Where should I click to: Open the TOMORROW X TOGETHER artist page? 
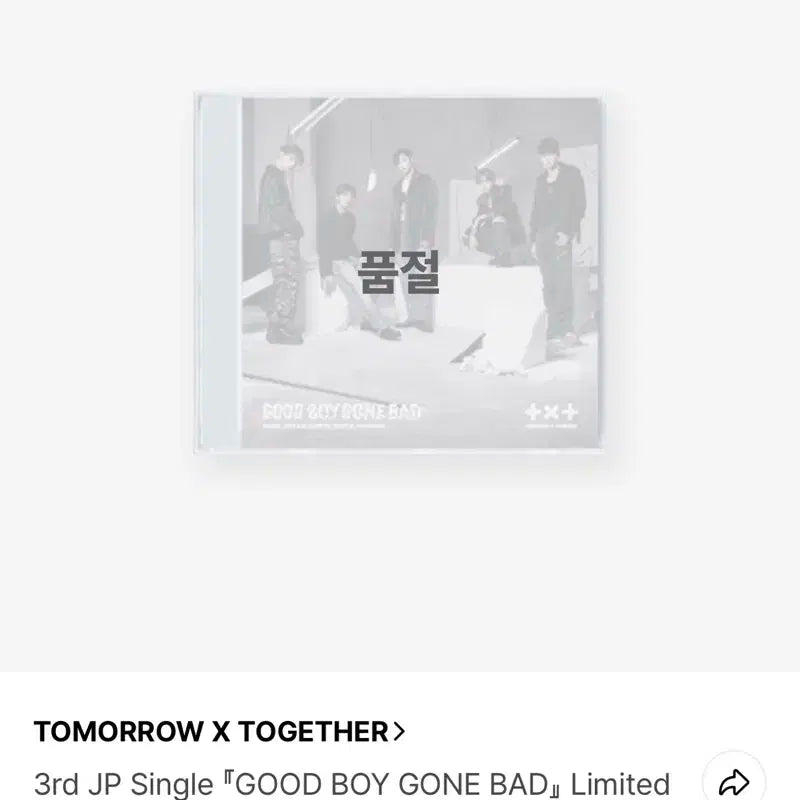[x=219, y=732]
